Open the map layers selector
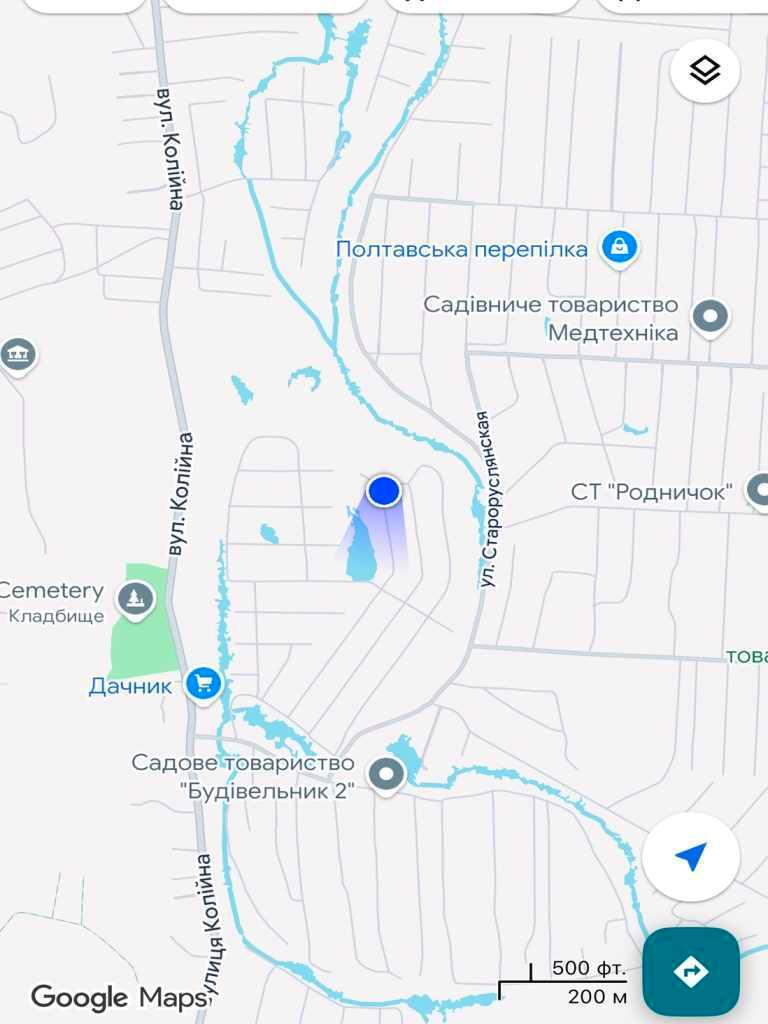Image resolution: width=768 pixels, height=1024 pixels. tap(705, 71)
